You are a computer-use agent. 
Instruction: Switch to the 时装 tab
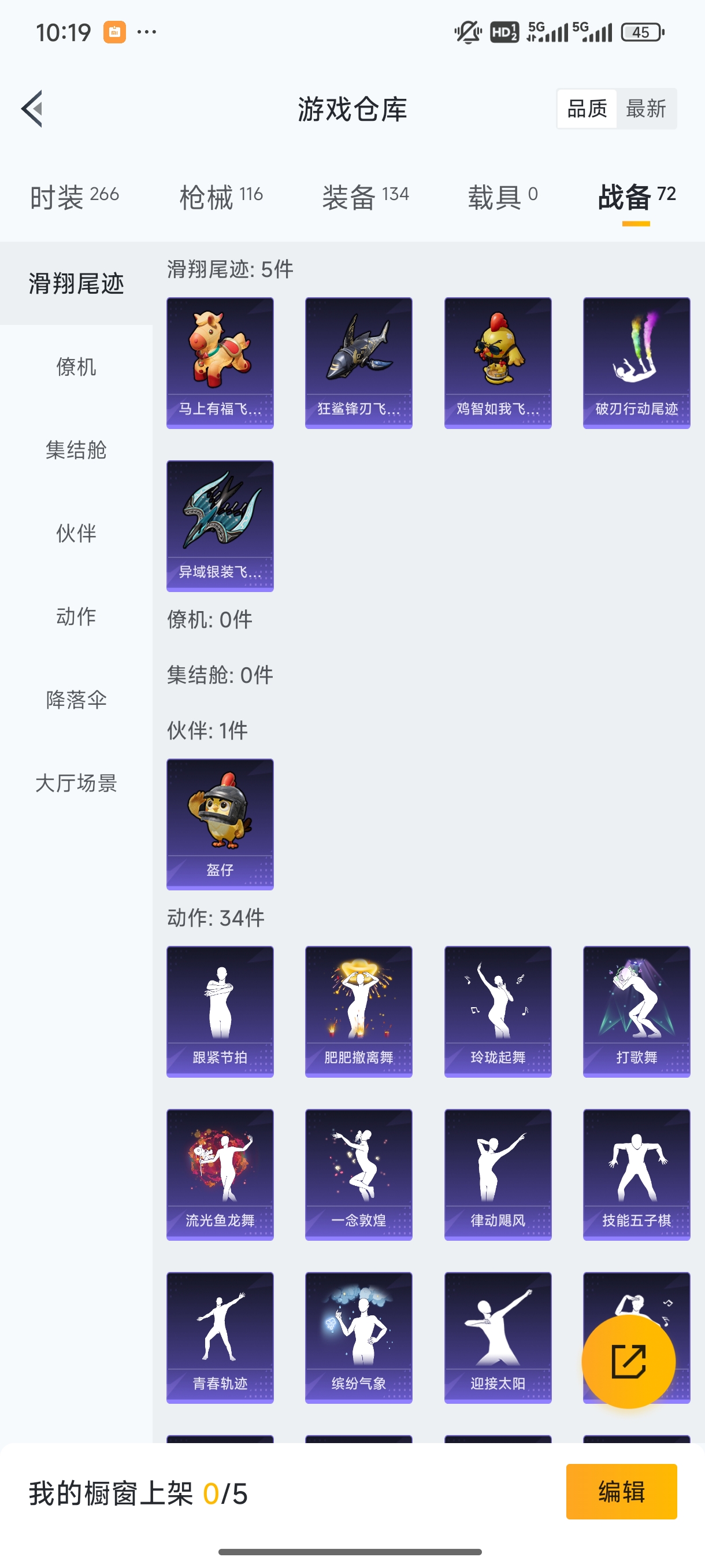click(73, 196)
